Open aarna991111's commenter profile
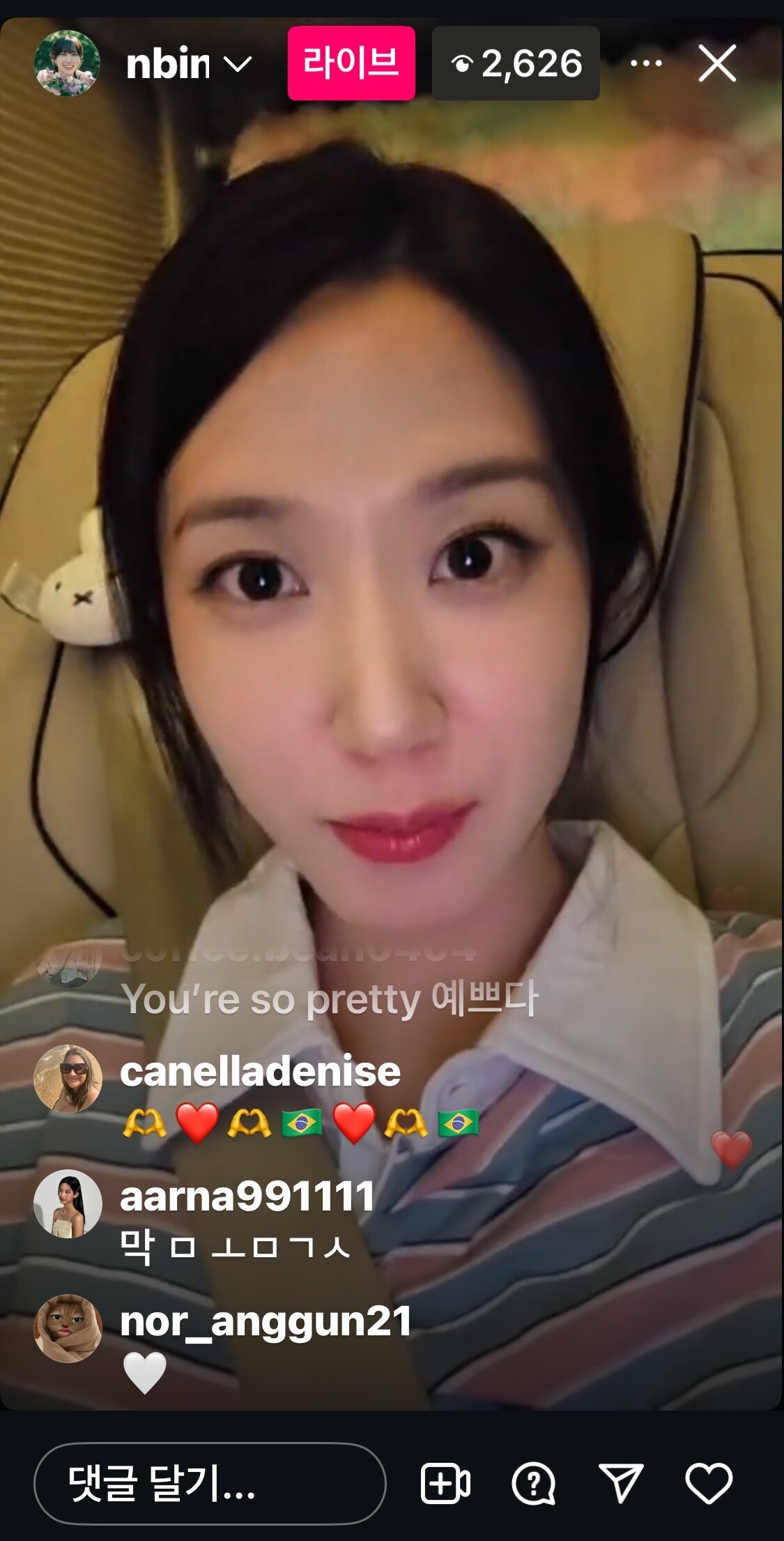Viewport: 784px width, 1541px height. tap(68, 1204)
